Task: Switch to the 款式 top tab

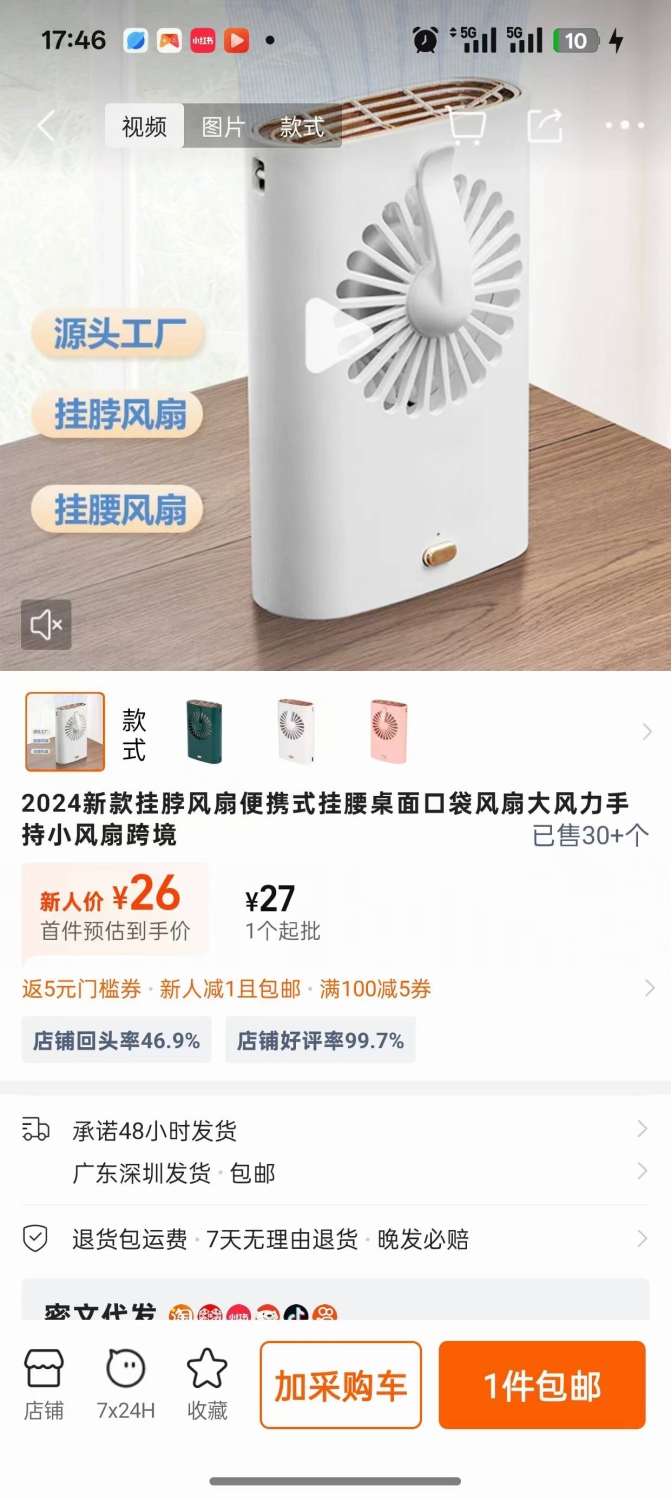Action: tap(301, 127)
